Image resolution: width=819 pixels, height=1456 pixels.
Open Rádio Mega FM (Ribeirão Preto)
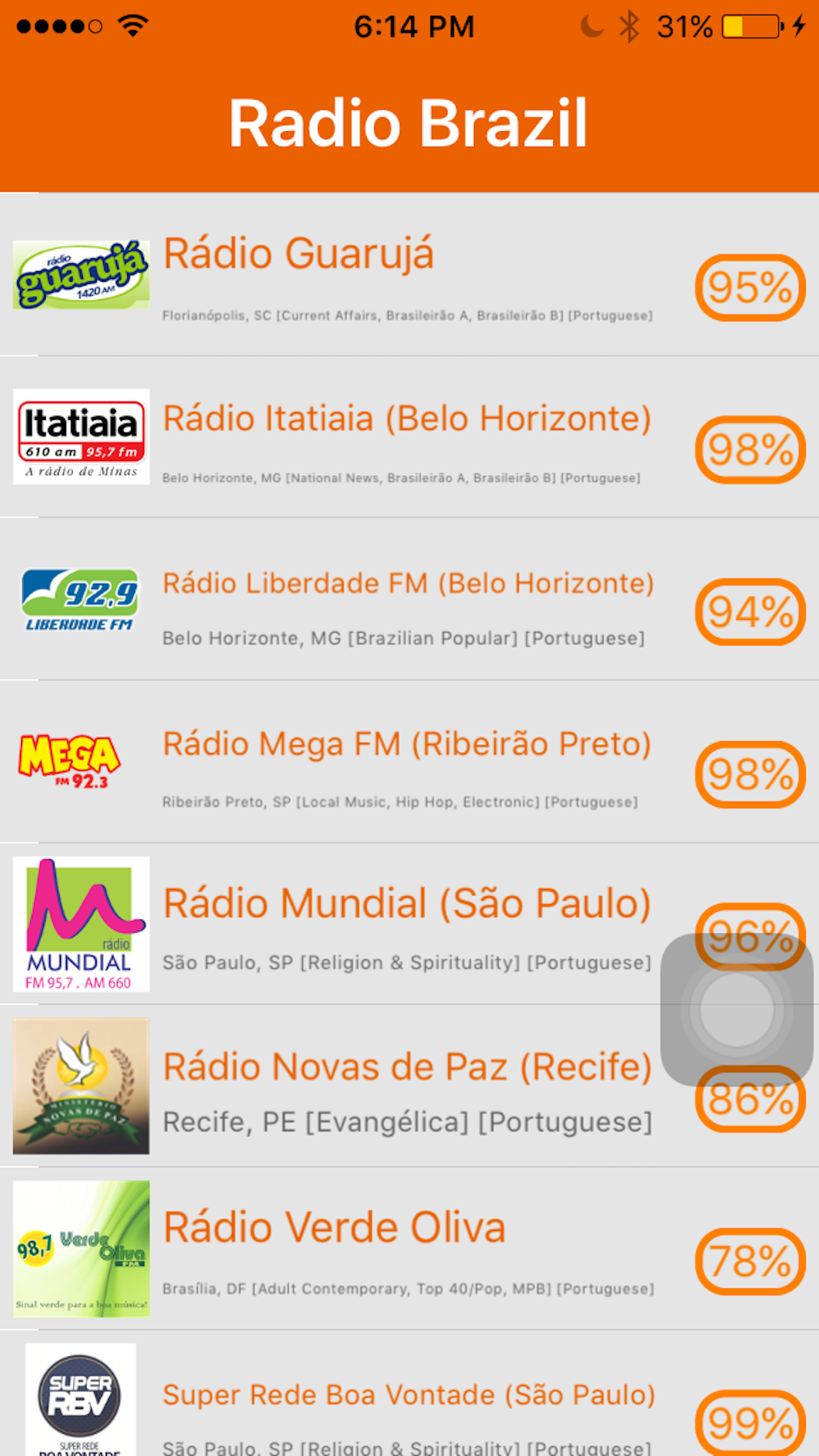(409, 762)
